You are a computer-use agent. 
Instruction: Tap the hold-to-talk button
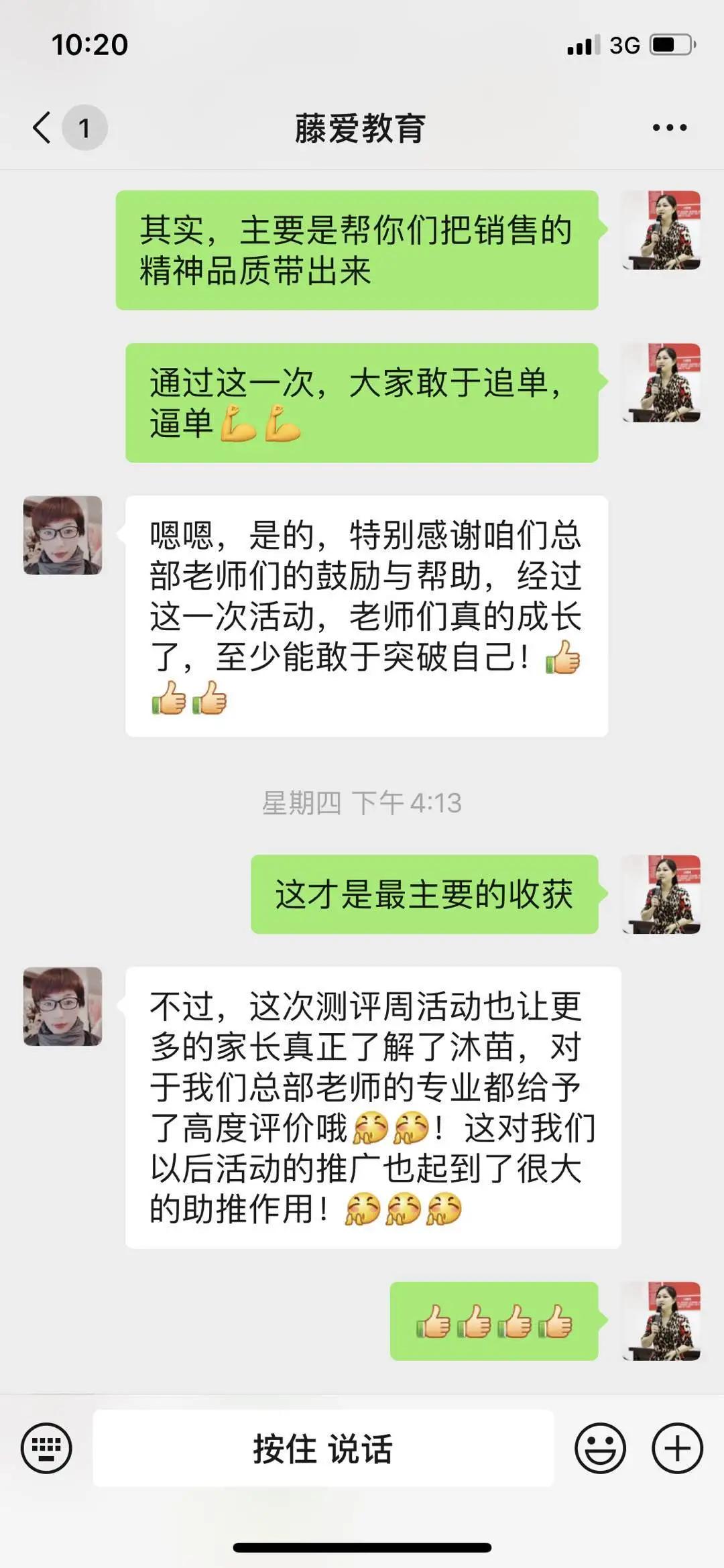pyautogui.click(x=323, y=1448)
